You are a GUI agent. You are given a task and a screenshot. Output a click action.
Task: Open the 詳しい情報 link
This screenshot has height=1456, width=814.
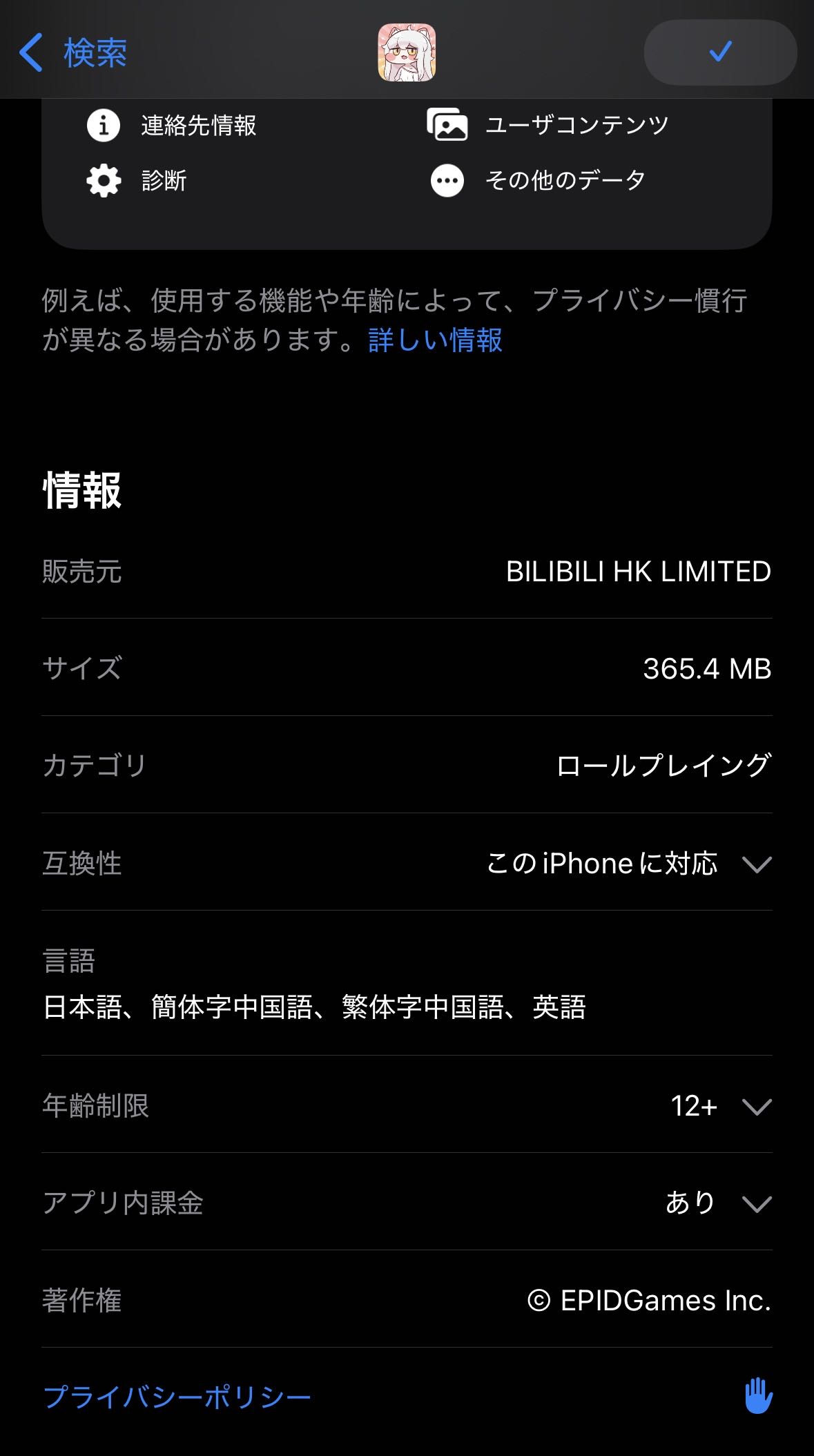(x=435, y=340)
